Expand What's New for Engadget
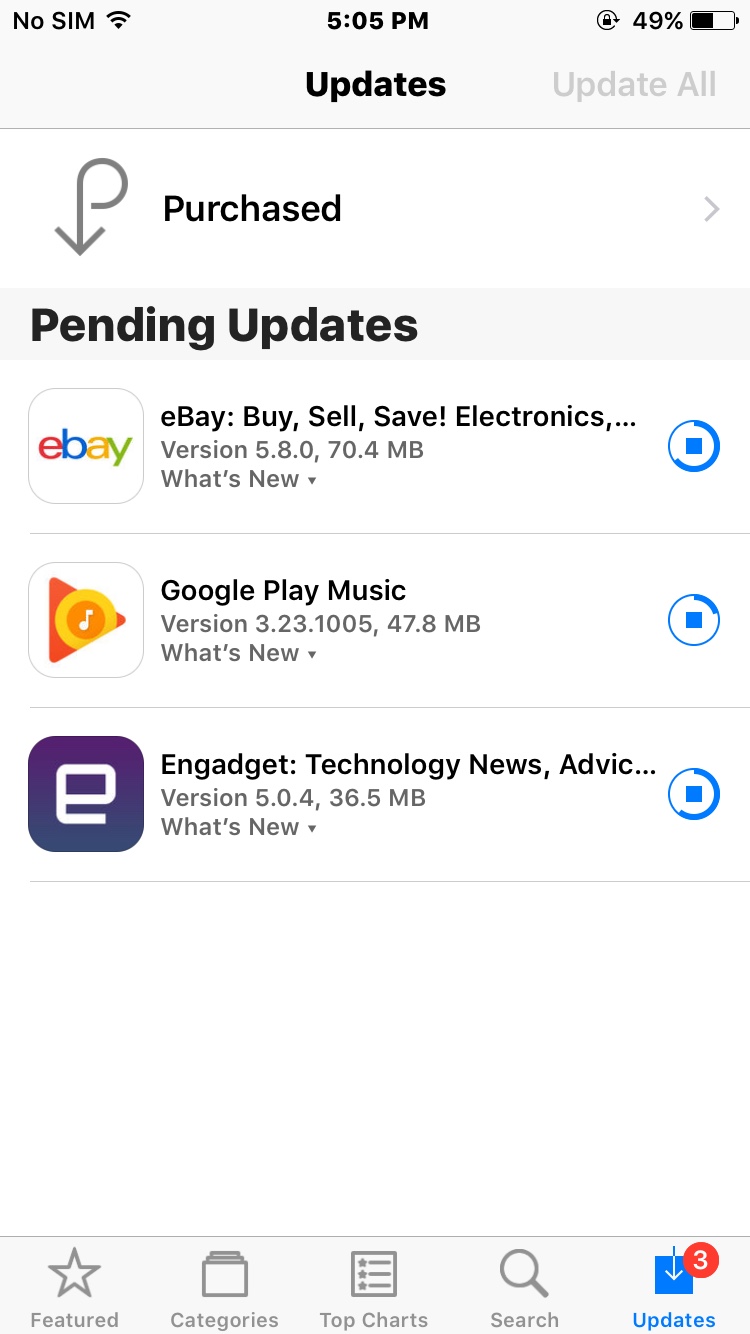This screenshot has height=1334, width=750. point(238,828)
